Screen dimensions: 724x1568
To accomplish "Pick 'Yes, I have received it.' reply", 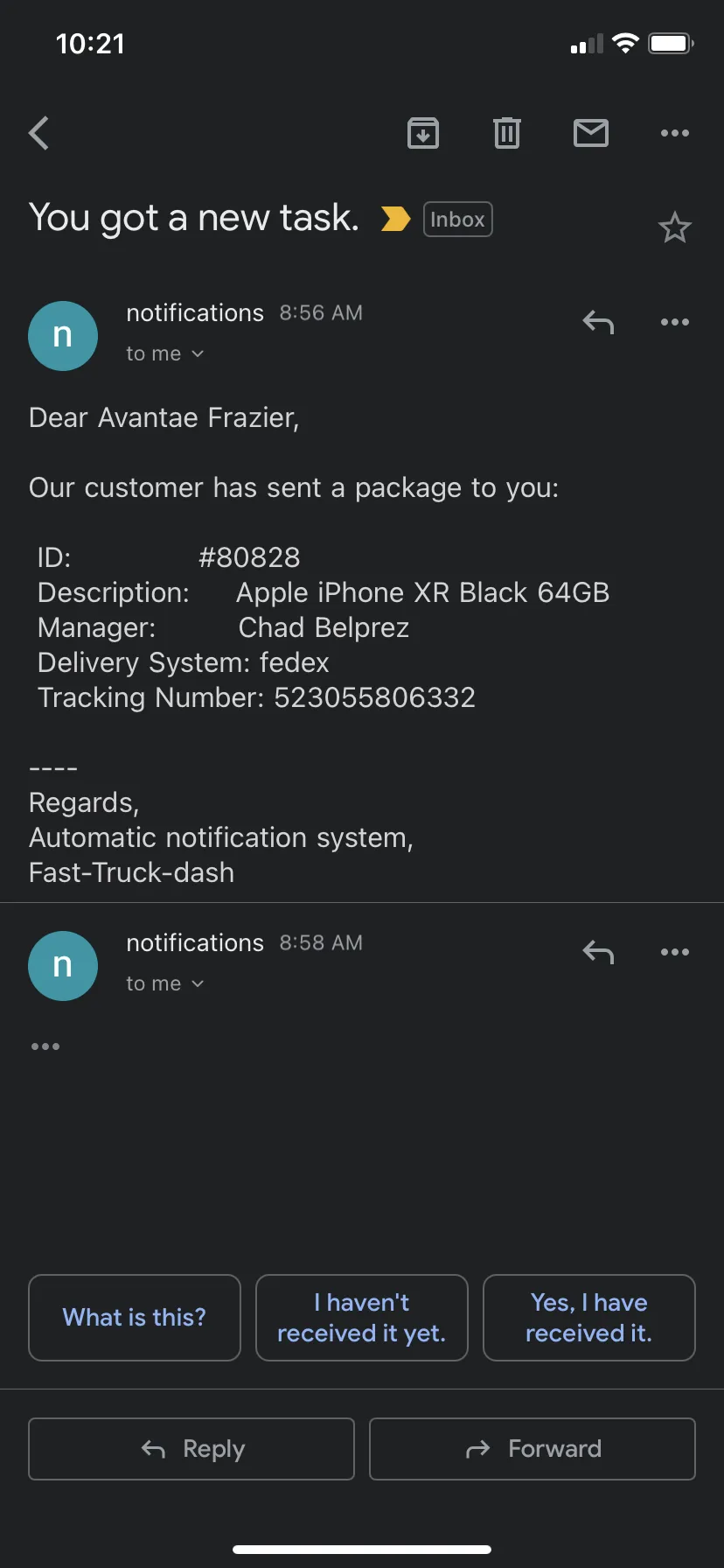I will (x=589, y=1318).
